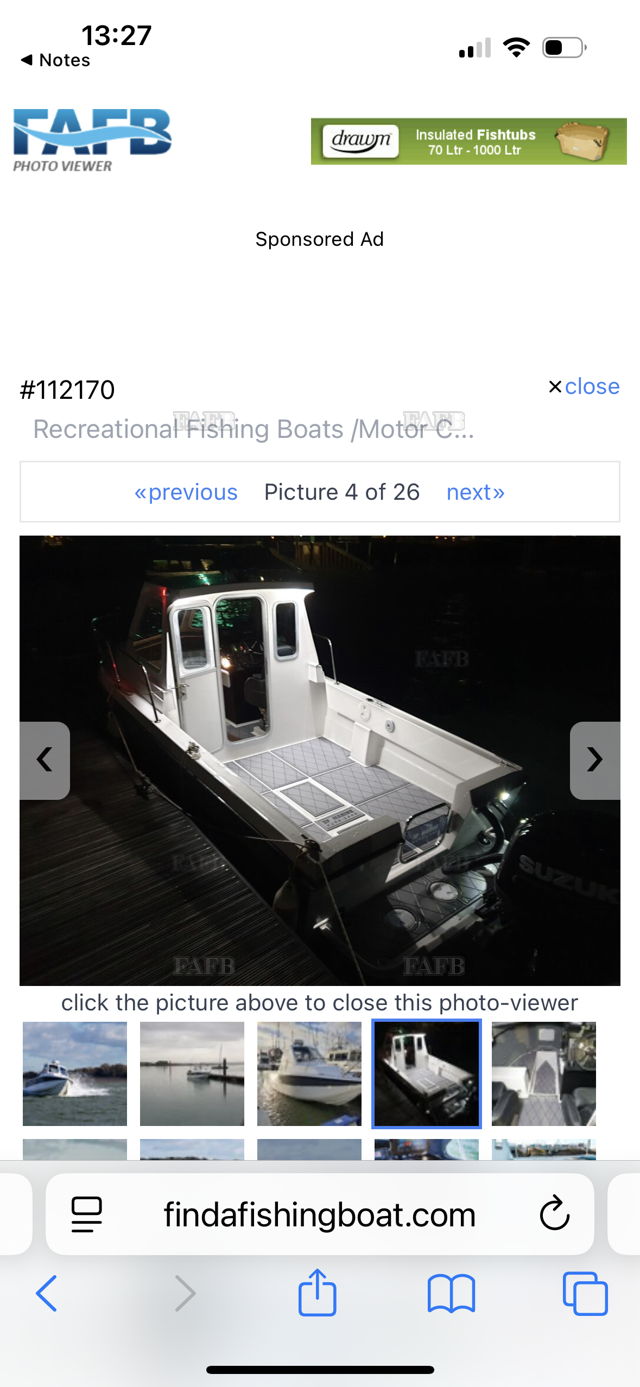Return to the Notes app
Screen dimensions: 640x1387
pyautogui.click(x=55, y=60)
